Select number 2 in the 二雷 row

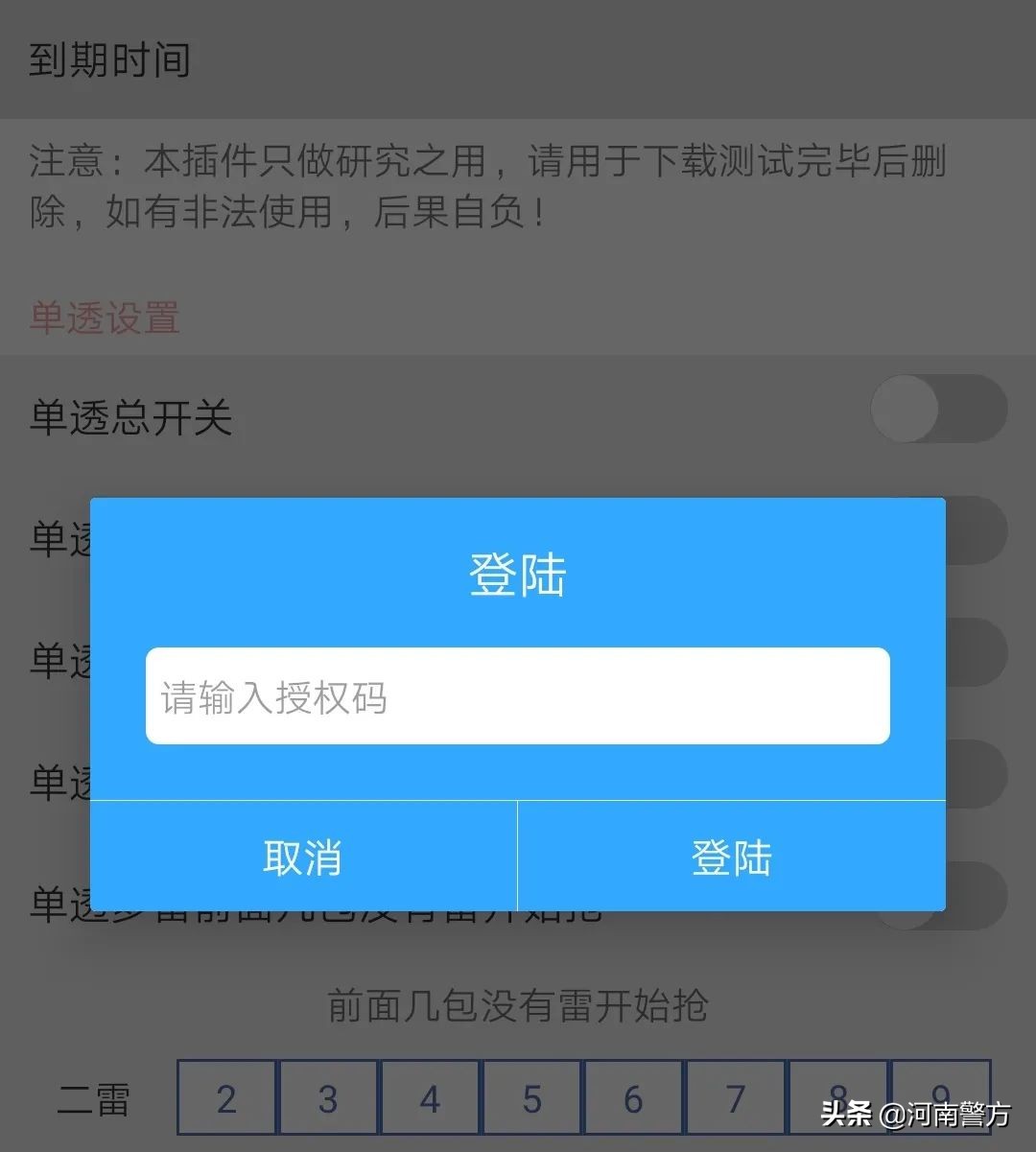pos(226,1098)
